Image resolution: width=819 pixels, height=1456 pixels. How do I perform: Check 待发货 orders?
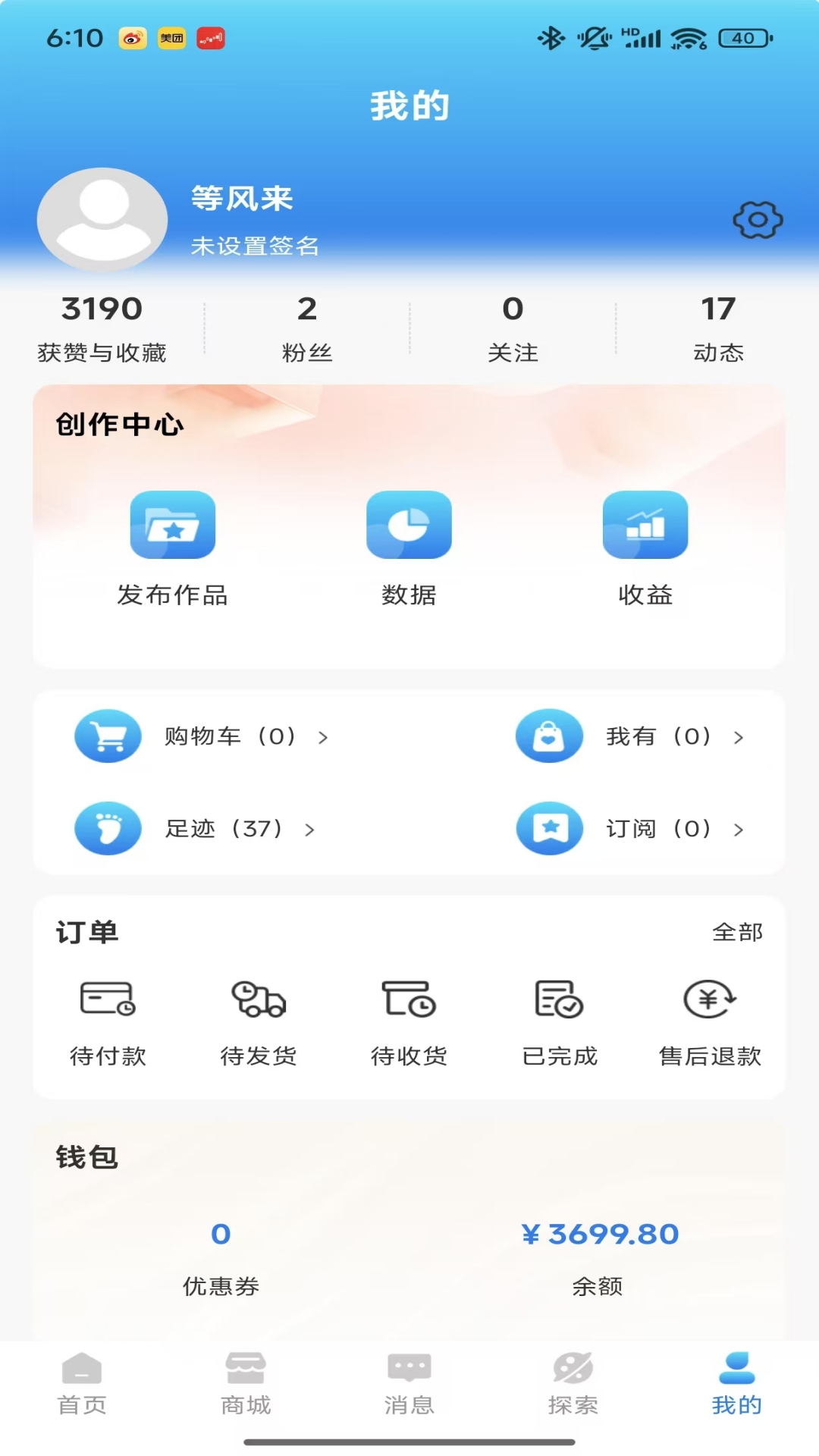coord(258,1021)
